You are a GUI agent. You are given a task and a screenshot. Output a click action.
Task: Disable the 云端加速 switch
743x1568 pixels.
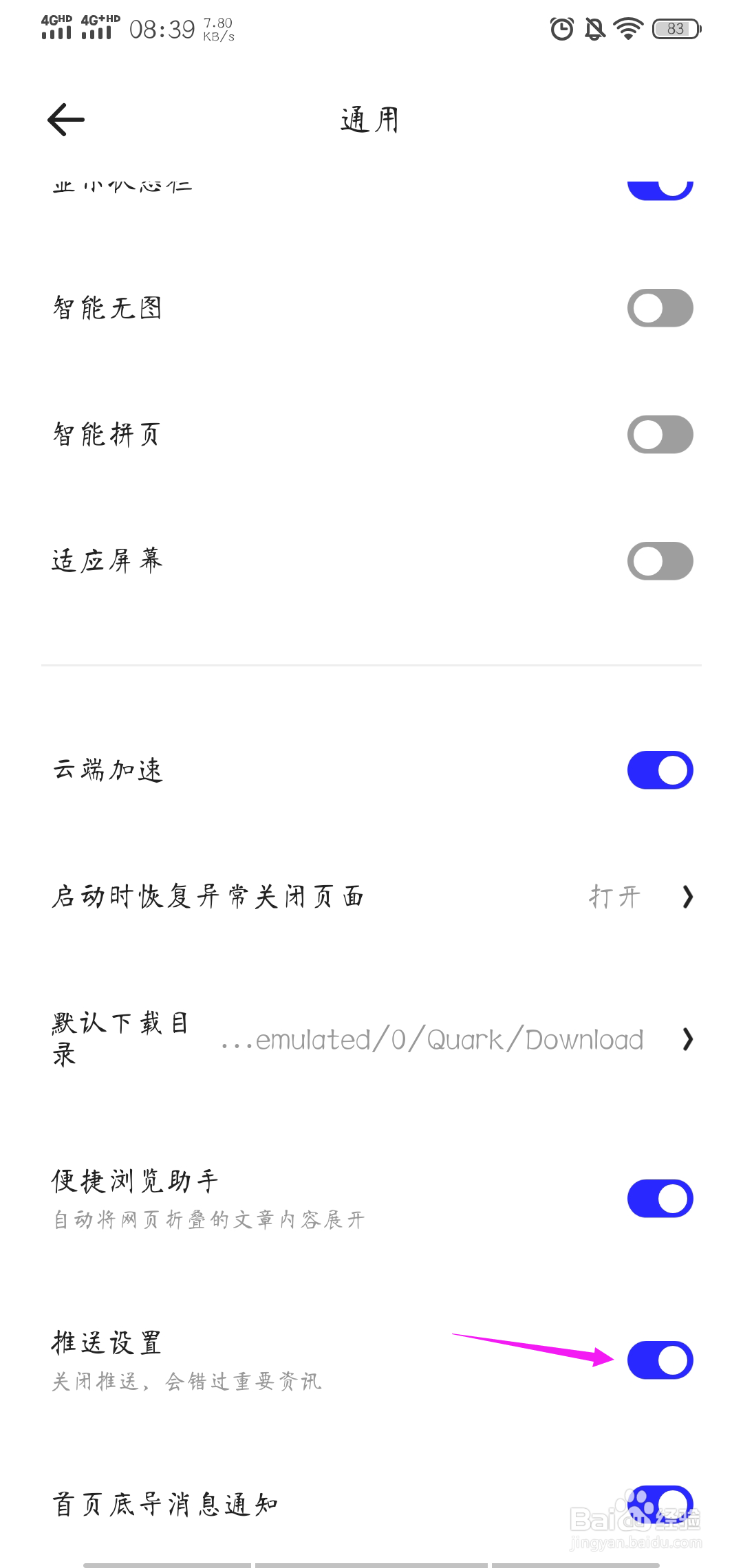[x=660, y=770]
